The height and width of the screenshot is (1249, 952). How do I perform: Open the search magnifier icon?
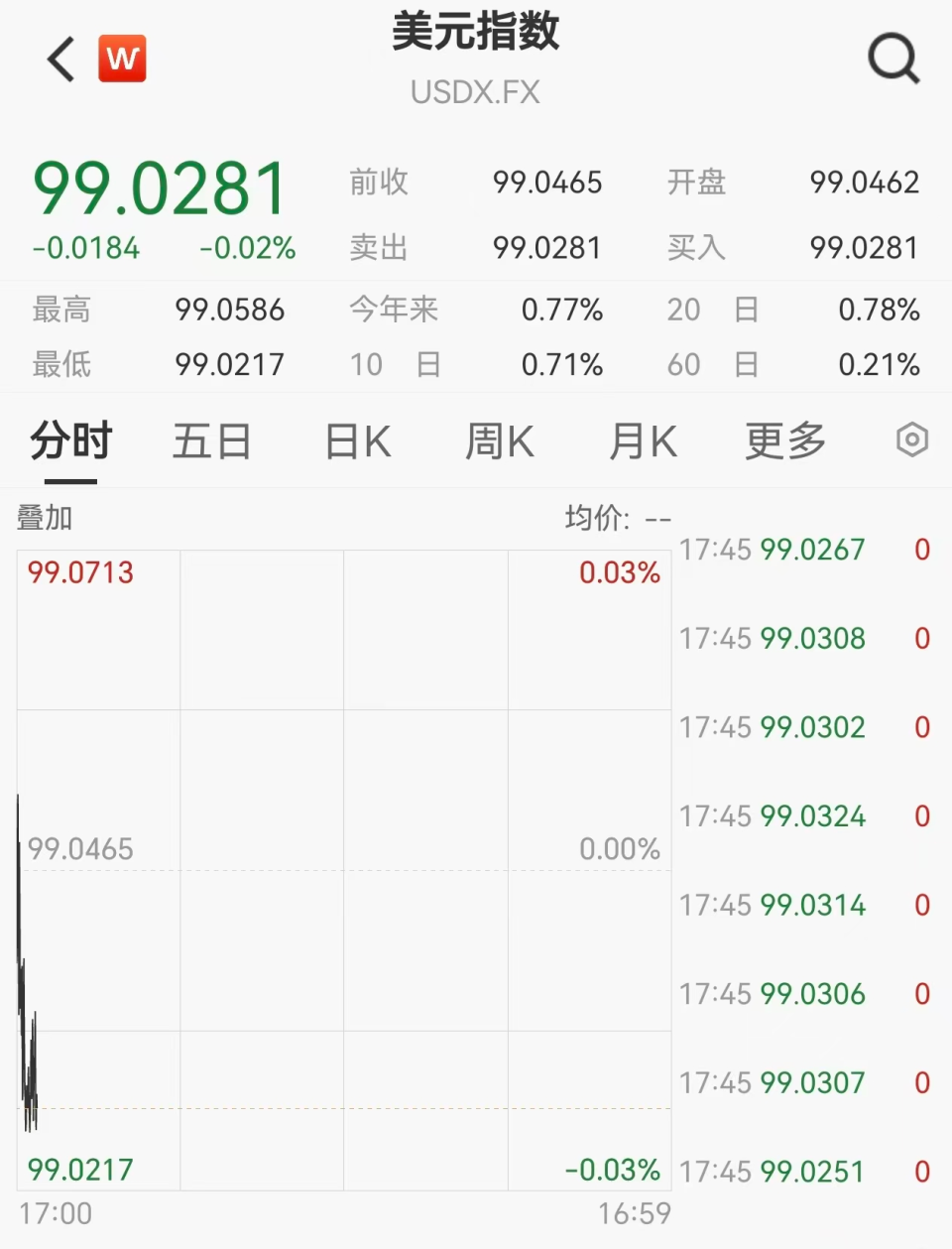(893, 60)
